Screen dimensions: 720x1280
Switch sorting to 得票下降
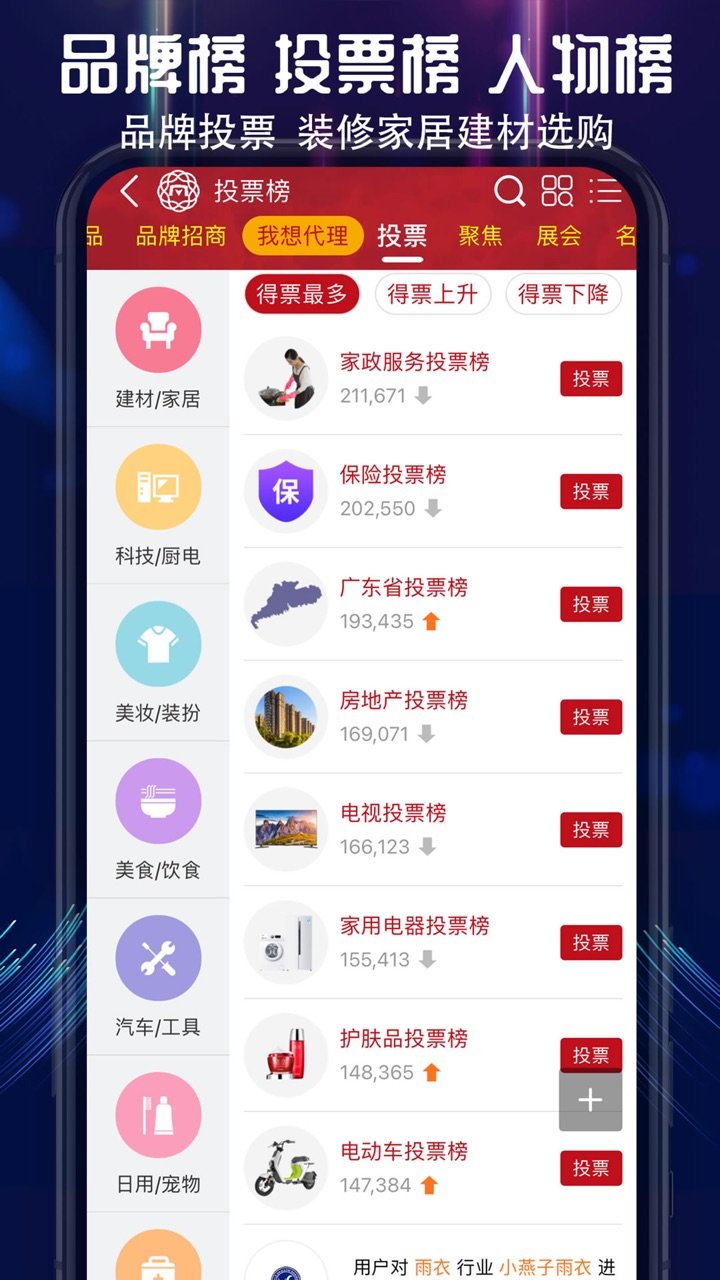[563, 294]
